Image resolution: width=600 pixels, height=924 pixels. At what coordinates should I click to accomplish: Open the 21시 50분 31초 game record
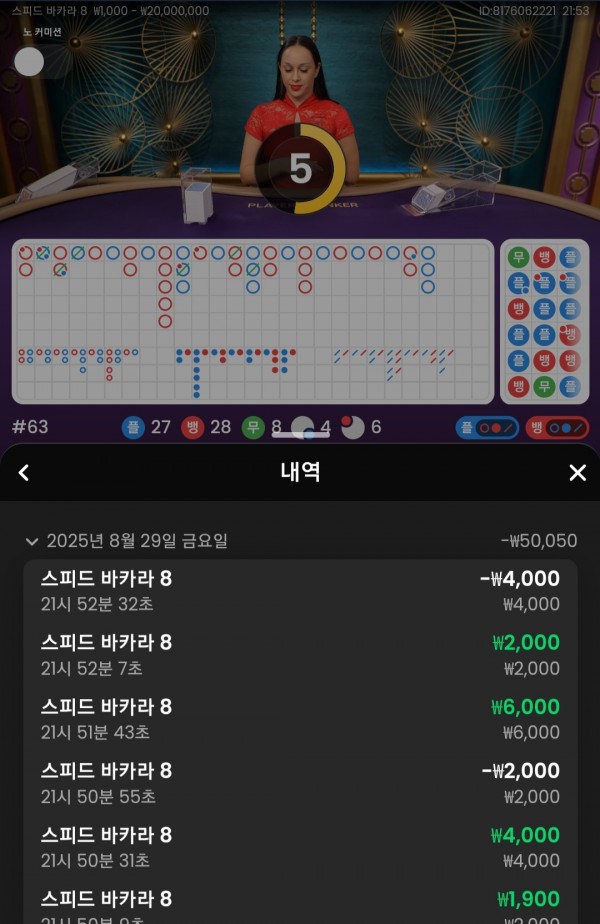(x=300, y=847)
